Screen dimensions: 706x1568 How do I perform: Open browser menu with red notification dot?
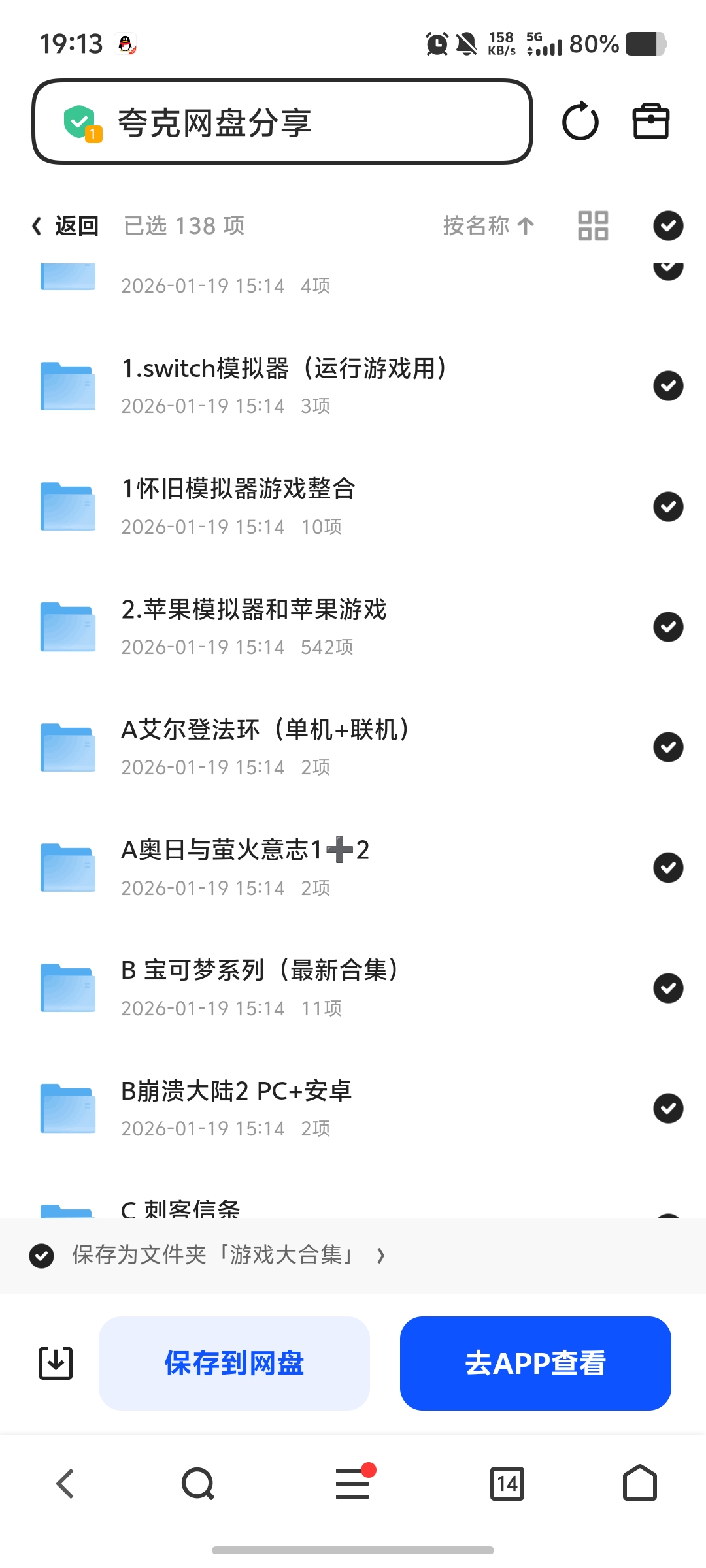(352, 1483)
